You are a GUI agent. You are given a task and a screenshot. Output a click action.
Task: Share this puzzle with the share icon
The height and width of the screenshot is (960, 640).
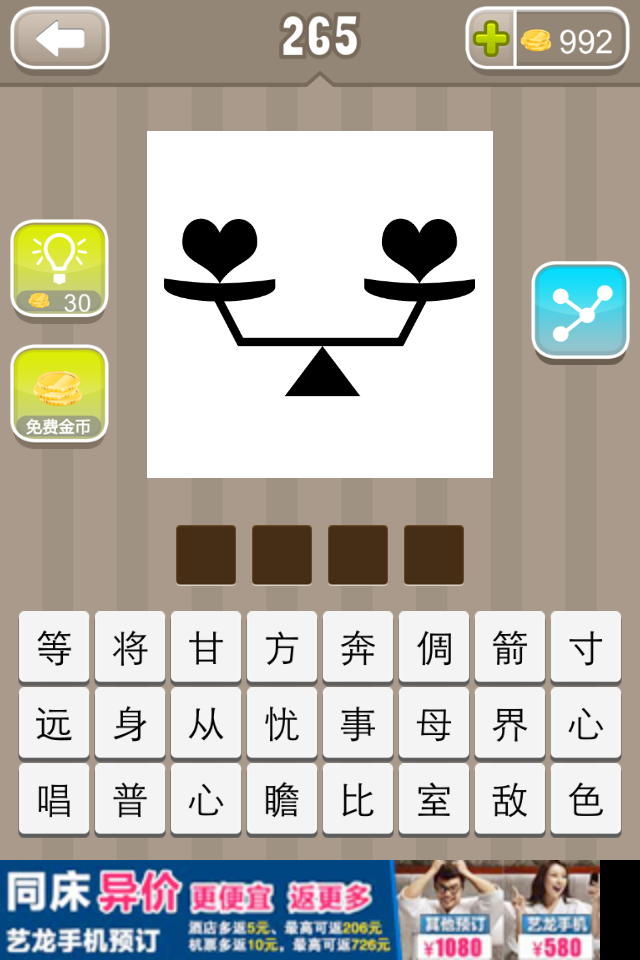[580, 310]
